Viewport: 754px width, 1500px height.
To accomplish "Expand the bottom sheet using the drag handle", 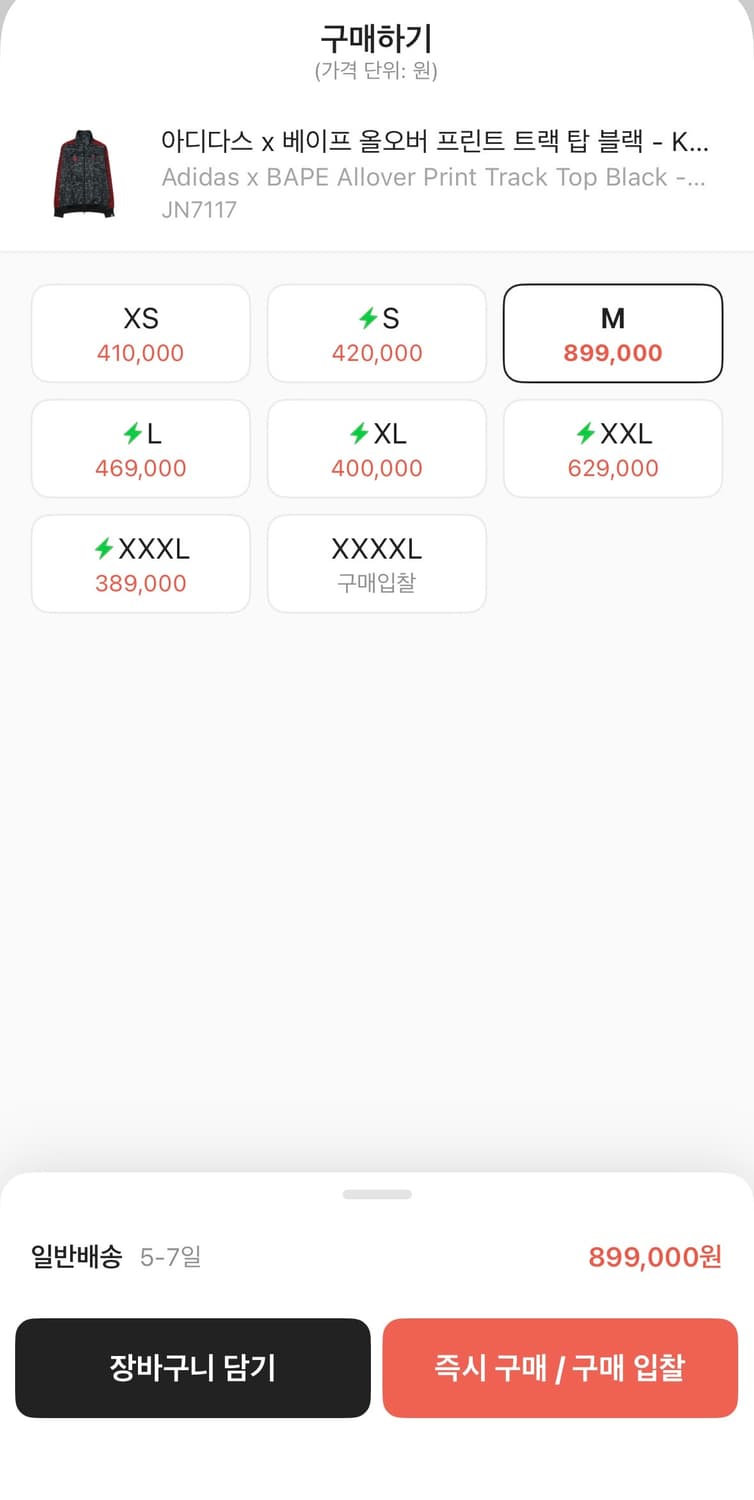I will tap(377, 1193).
